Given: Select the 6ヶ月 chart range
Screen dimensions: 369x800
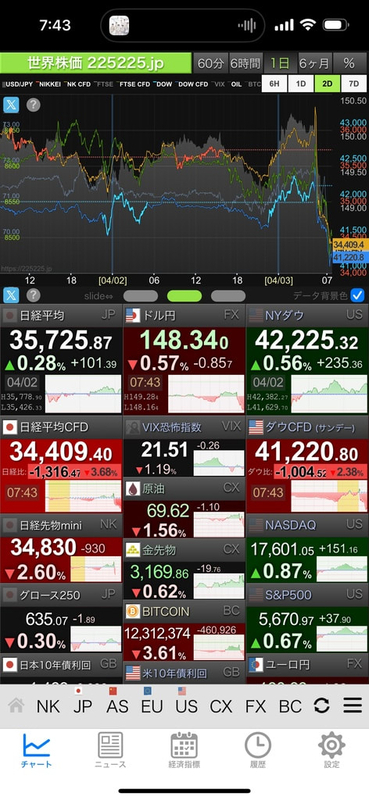Looking at the screenshot, I should (314, 63).
